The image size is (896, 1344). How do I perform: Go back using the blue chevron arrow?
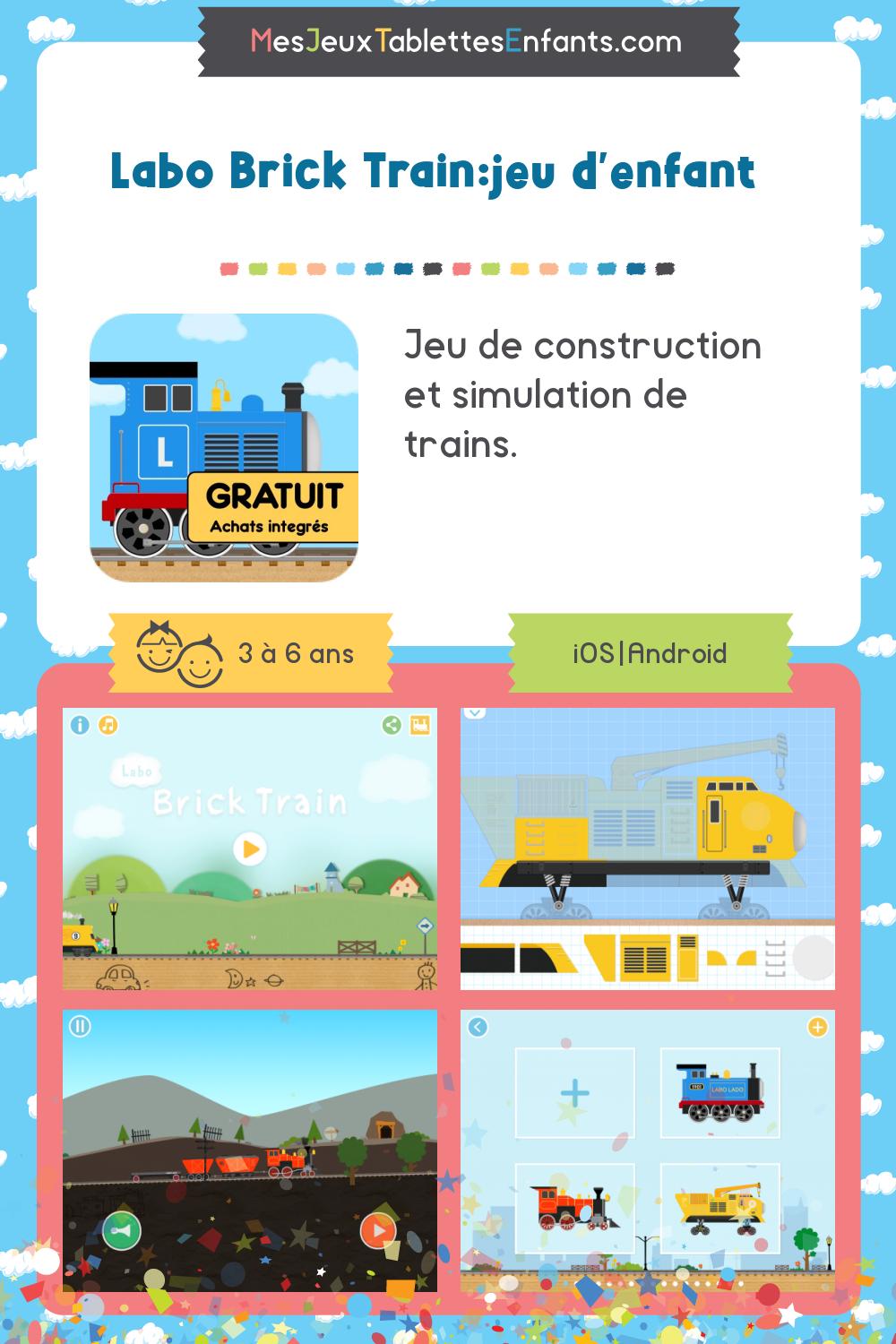[476, 1026]
